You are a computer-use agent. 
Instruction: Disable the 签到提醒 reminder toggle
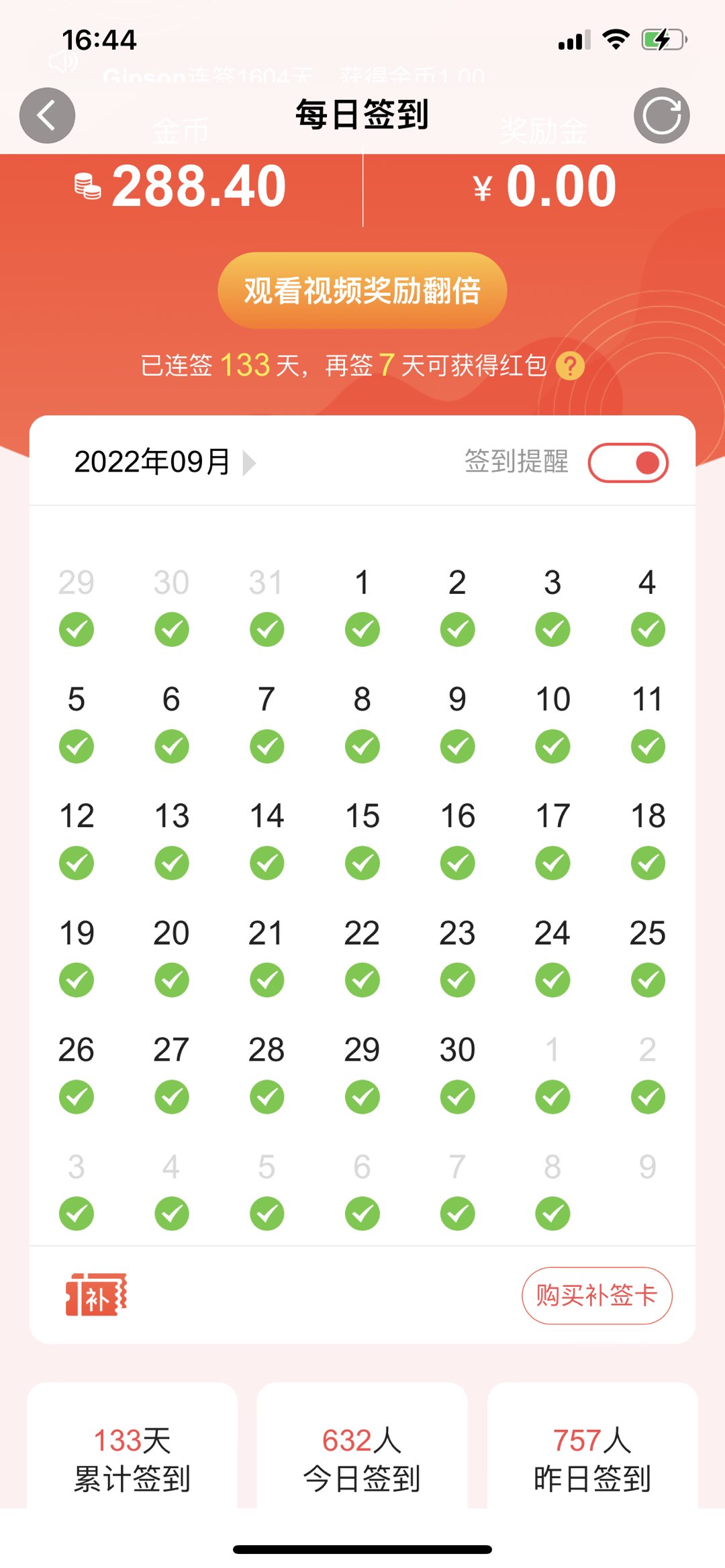click(628, 462)
